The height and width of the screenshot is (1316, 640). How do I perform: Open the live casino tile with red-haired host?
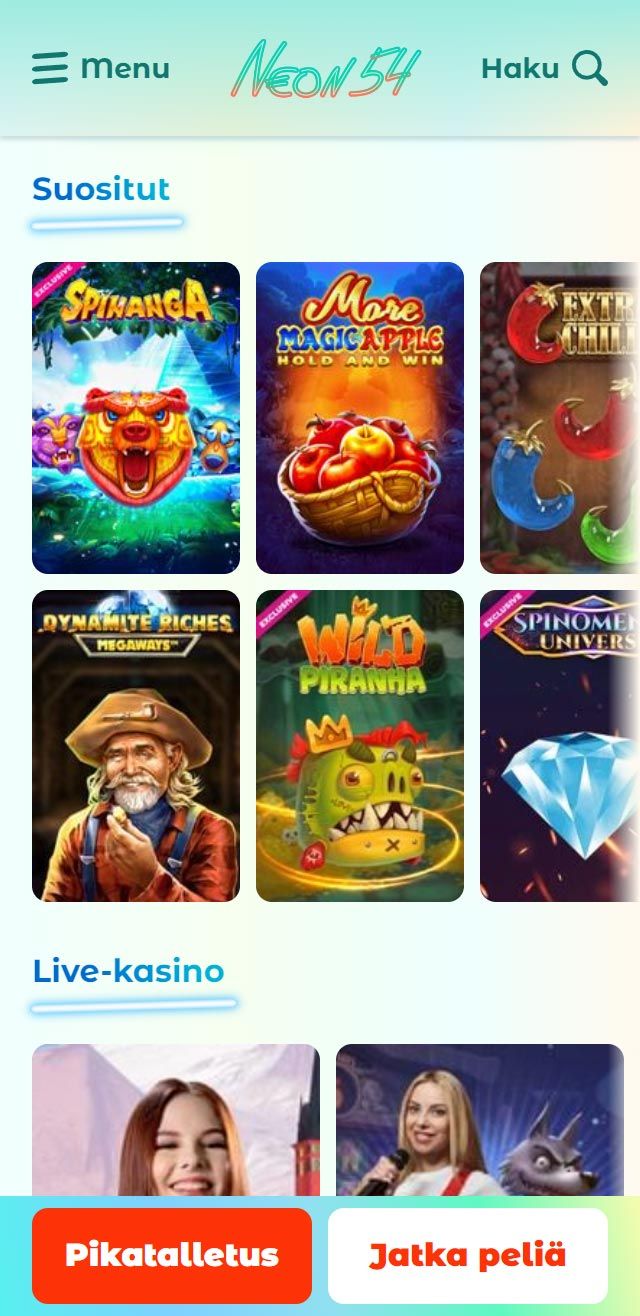pyautogui.click(x=176, y=1120)
